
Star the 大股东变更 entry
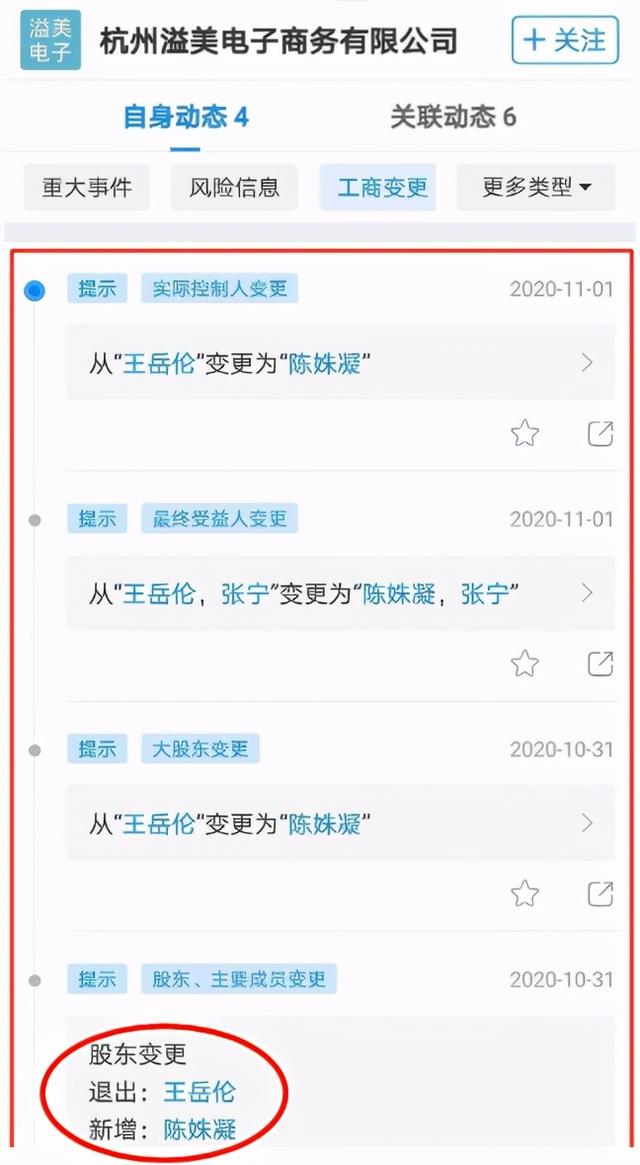pos(525,894)
